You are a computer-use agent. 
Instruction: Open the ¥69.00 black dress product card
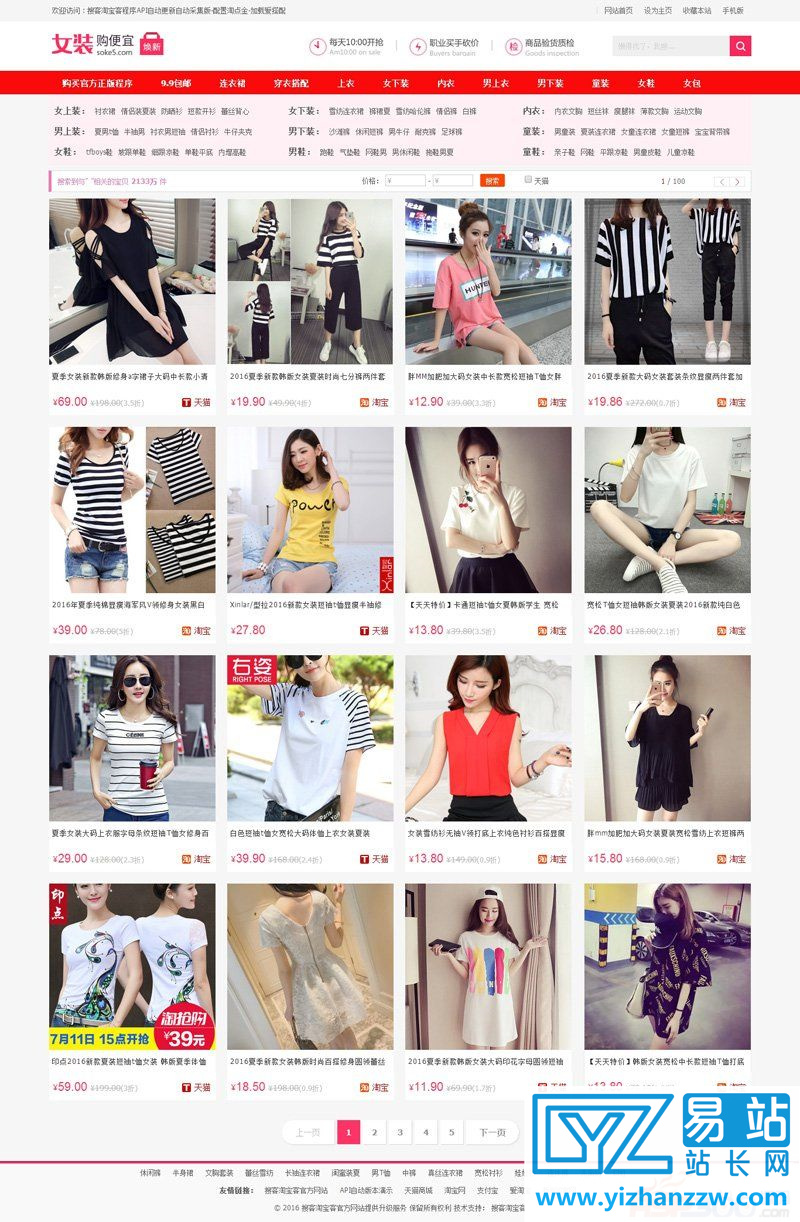coord(132,282)
